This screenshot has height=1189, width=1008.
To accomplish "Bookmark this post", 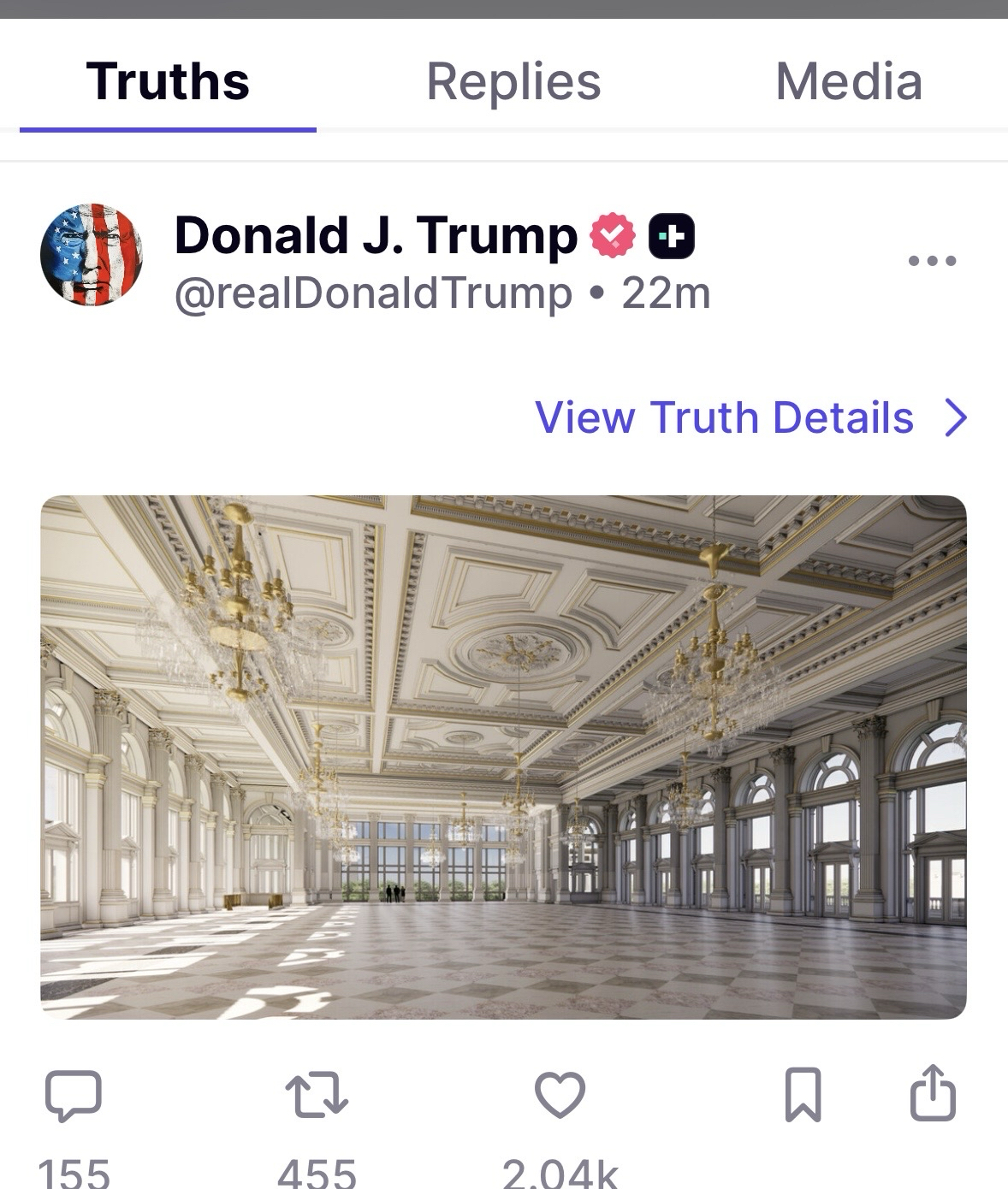I will point(803,1095).
